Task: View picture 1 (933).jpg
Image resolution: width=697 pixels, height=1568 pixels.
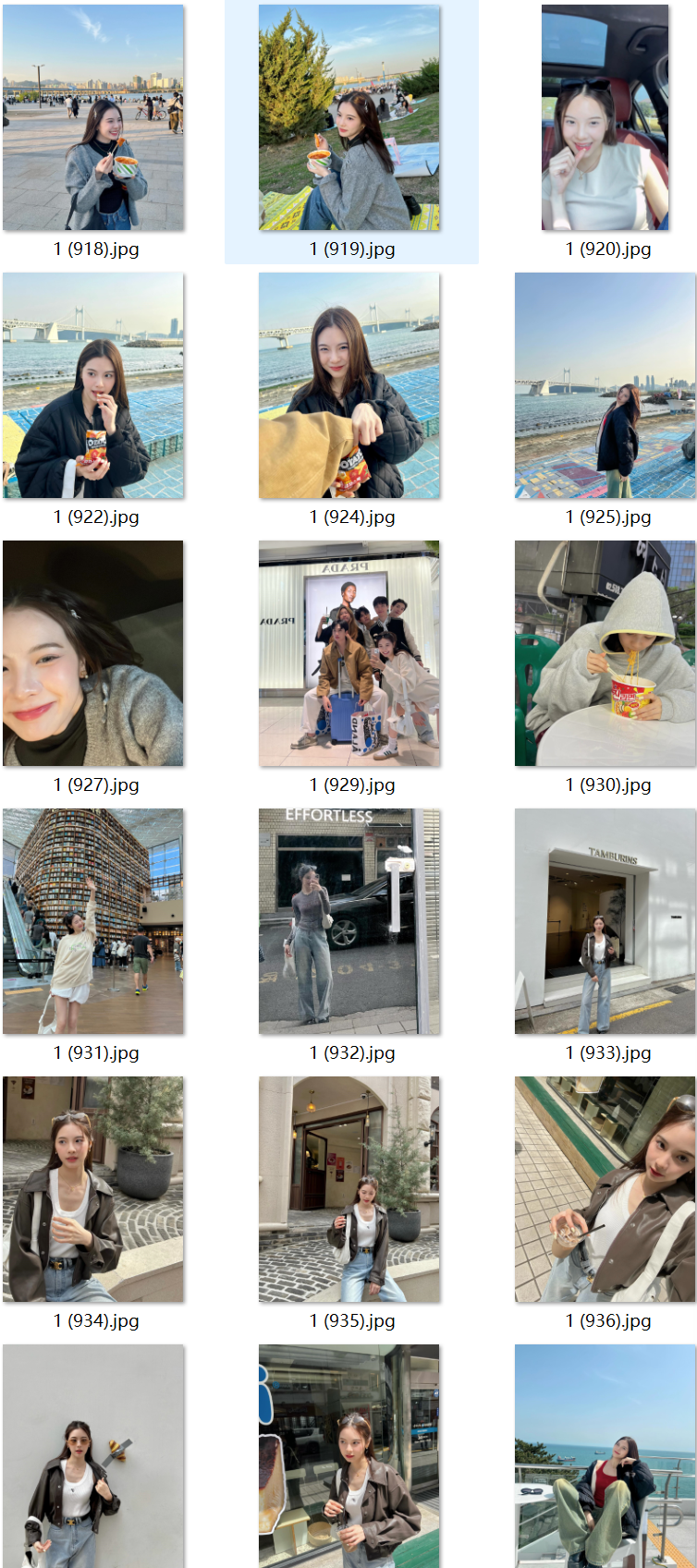Action: pyautogui.click(x=605, y=921)
